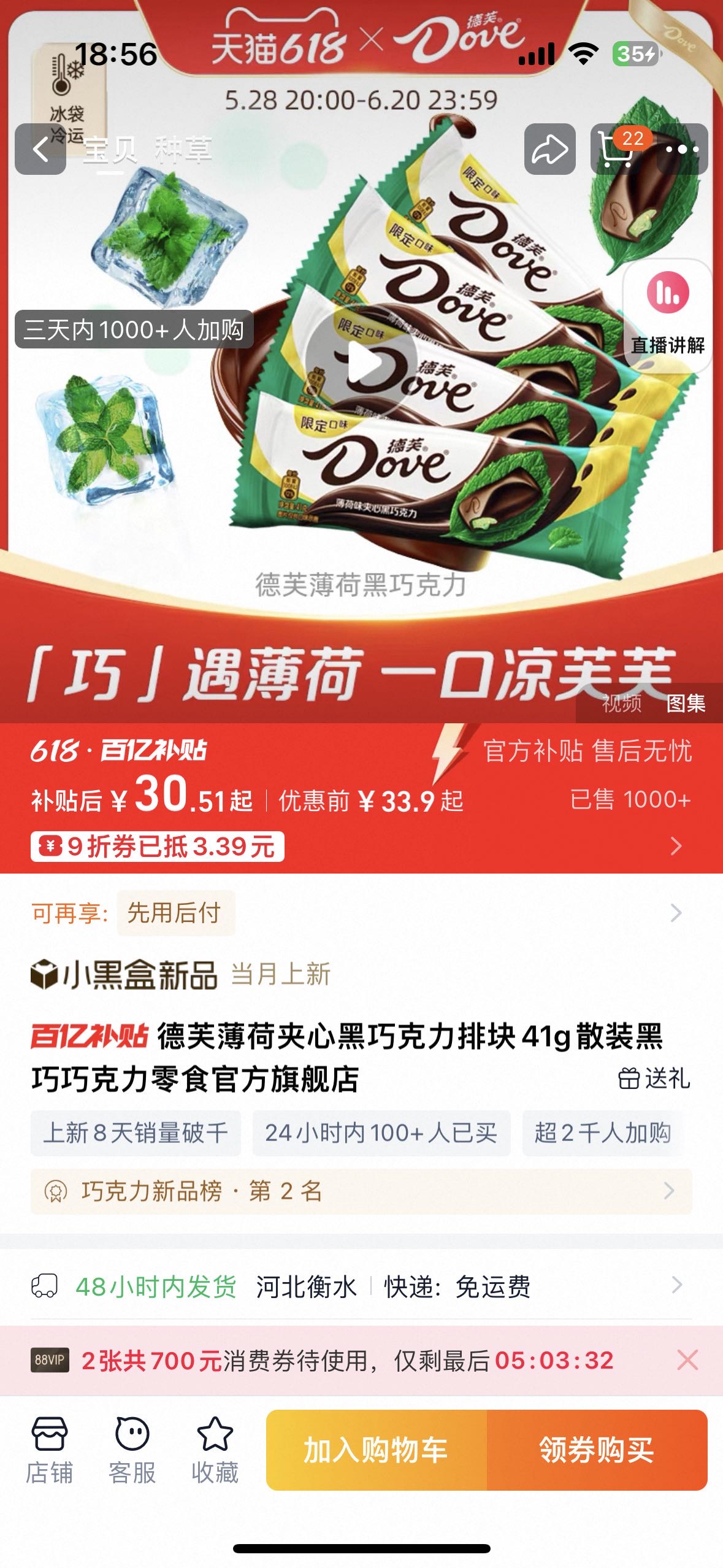The image size is (723, 1568).
Task: Add item to 收藏 favorites
Action: coord(215,1450)
